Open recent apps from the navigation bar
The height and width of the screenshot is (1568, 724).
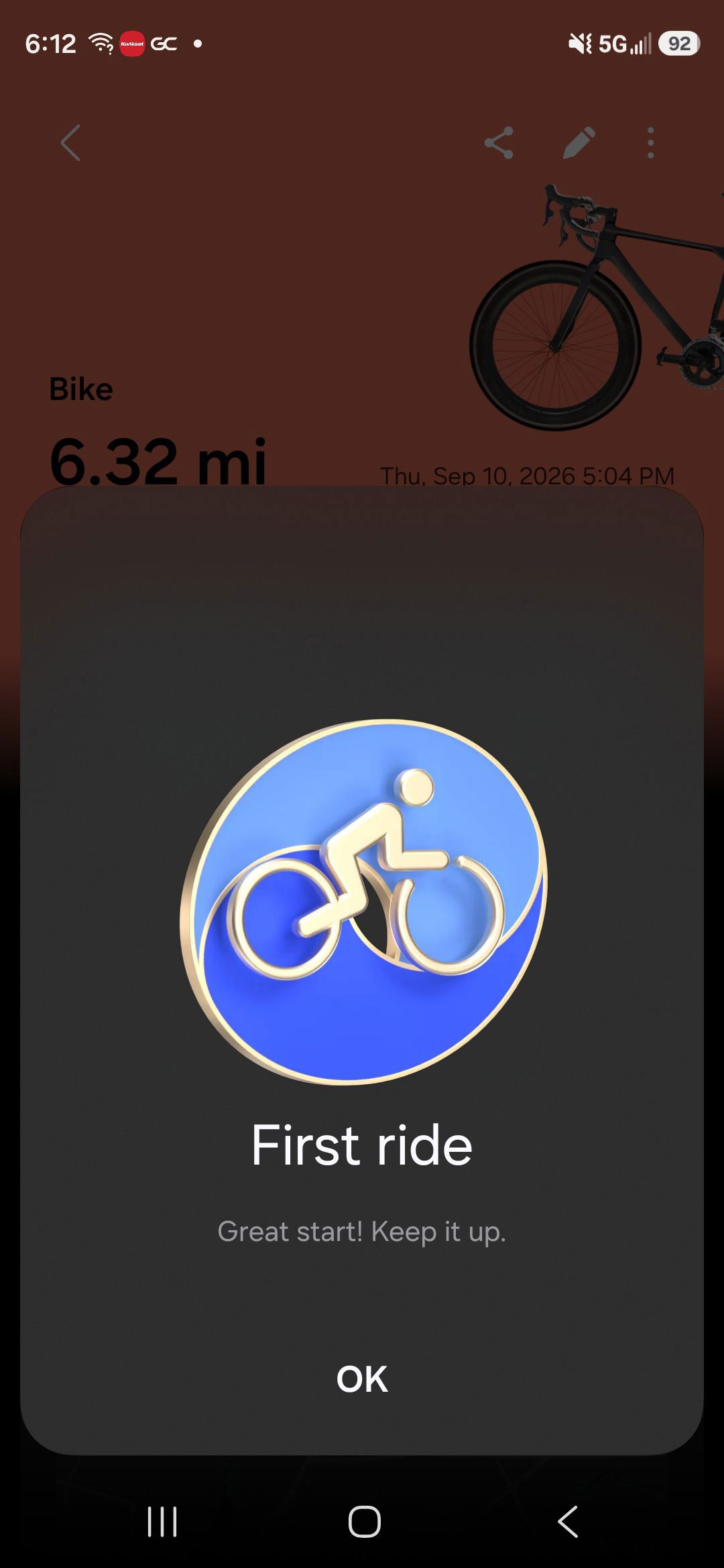coord(162,1521)
